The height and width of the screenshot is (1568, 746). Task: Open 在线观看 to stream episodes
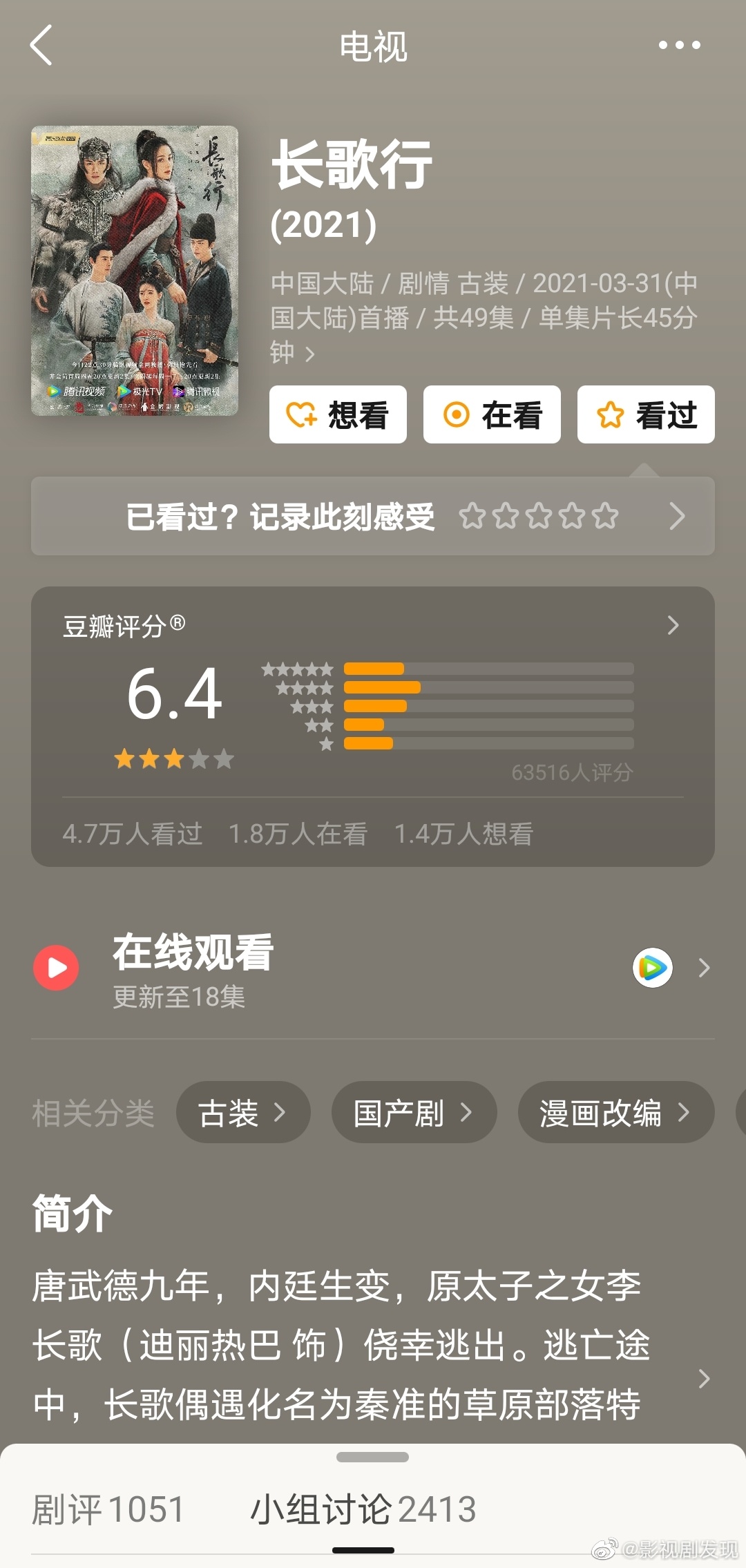click(193, 968)
